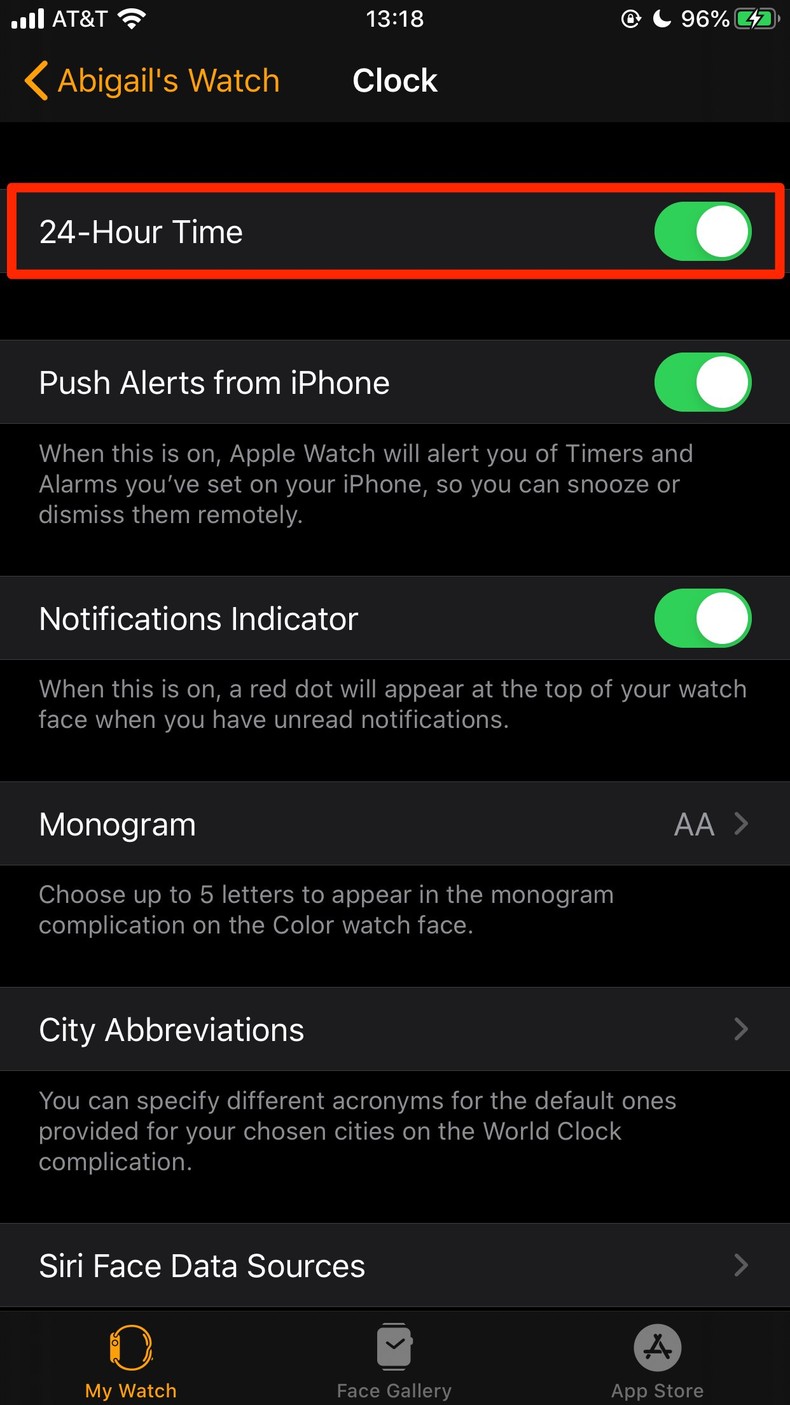
Task: Select the My Watch tab
Action: click(x=131, y=1360)
